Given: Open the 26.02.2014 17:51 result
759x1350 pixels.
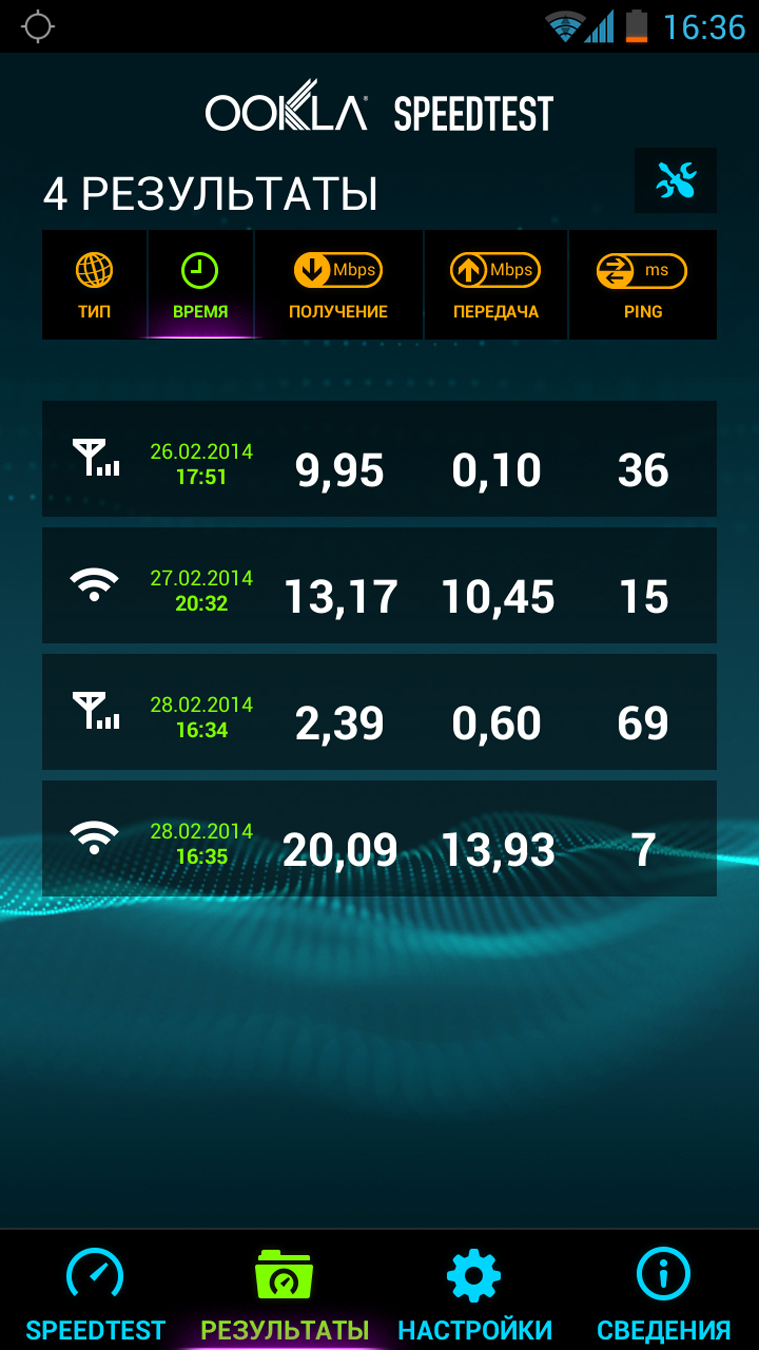Looking at the screenshot, I should coord(379,459).
